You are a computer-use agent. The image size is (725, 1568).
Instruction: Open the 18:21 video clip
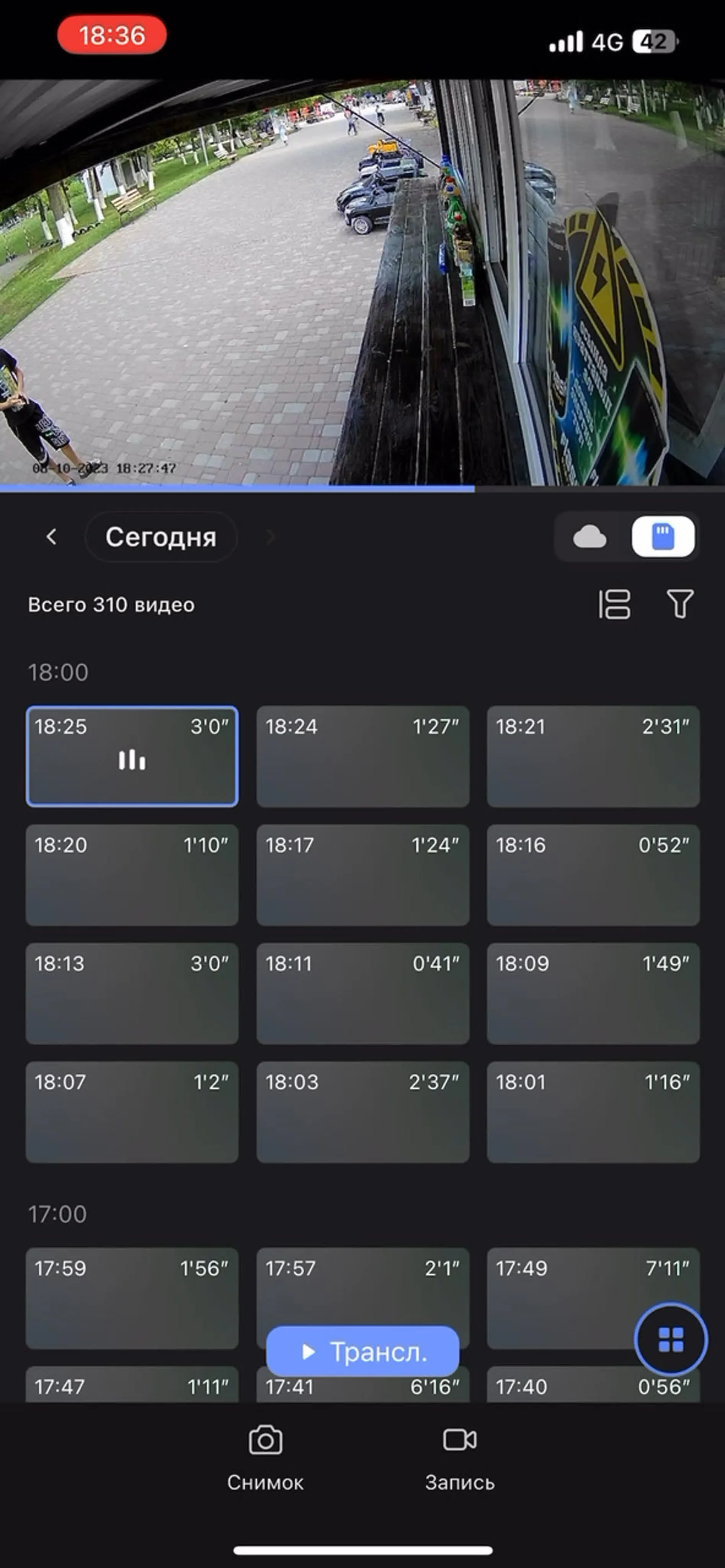coord(593,756)
